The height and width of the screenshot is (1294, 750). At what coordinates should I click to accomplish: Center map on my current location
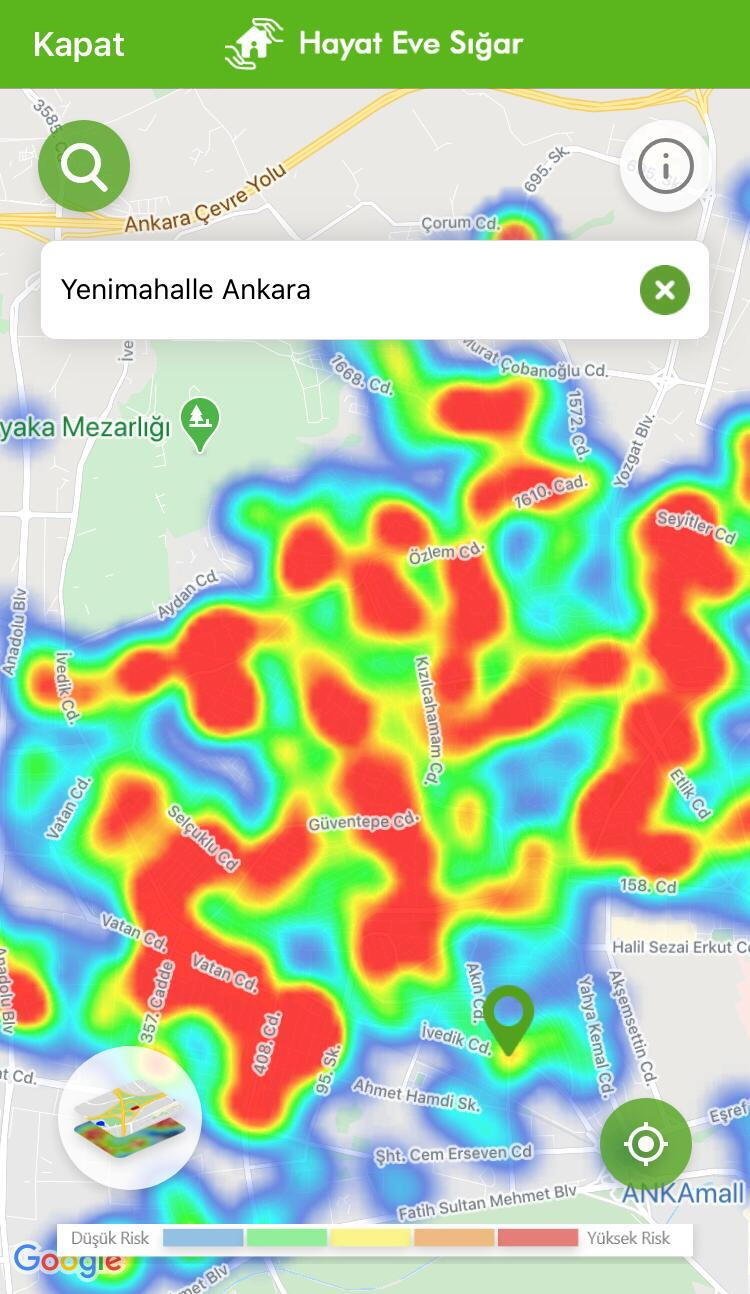pos(646,1144)
